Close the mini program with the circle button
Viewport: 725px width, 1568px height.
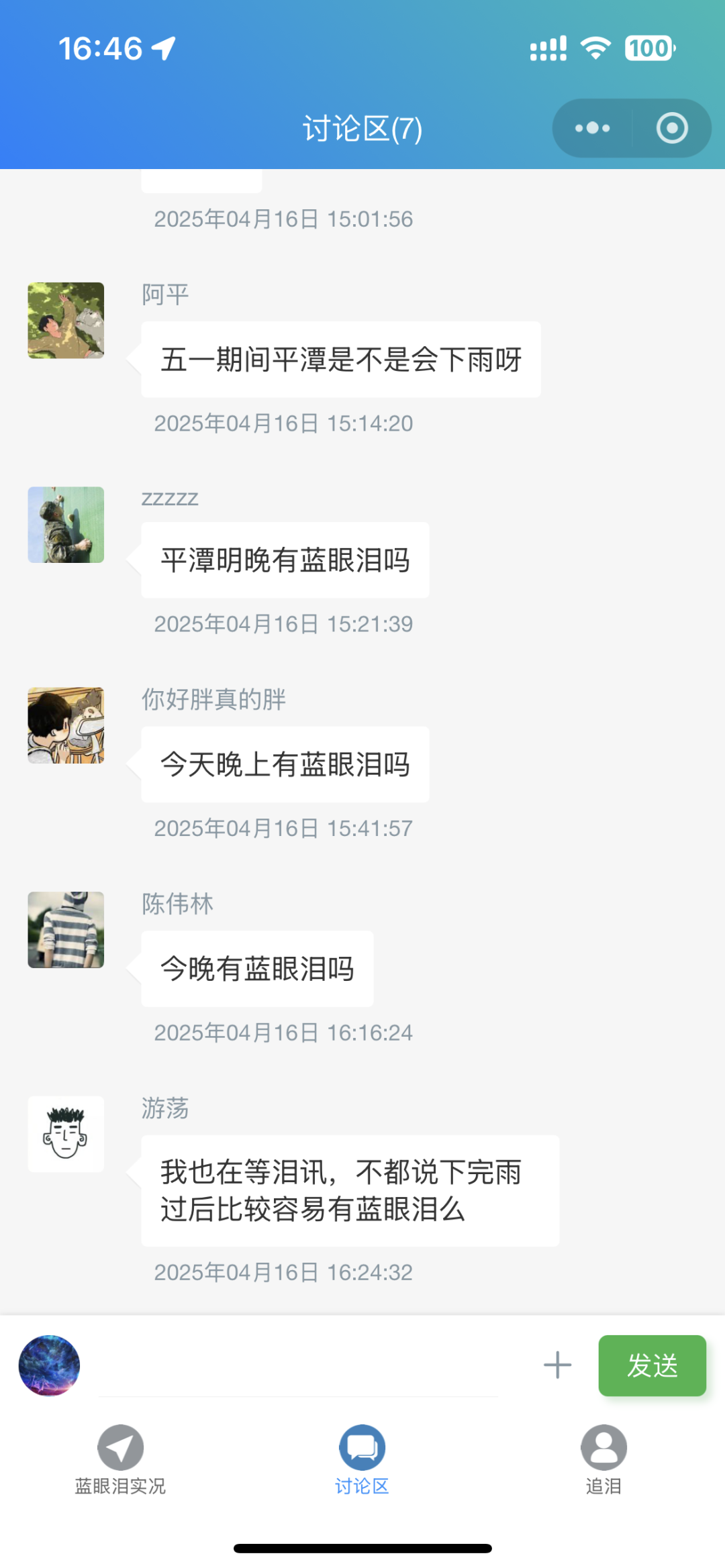(x=671, y=128)
